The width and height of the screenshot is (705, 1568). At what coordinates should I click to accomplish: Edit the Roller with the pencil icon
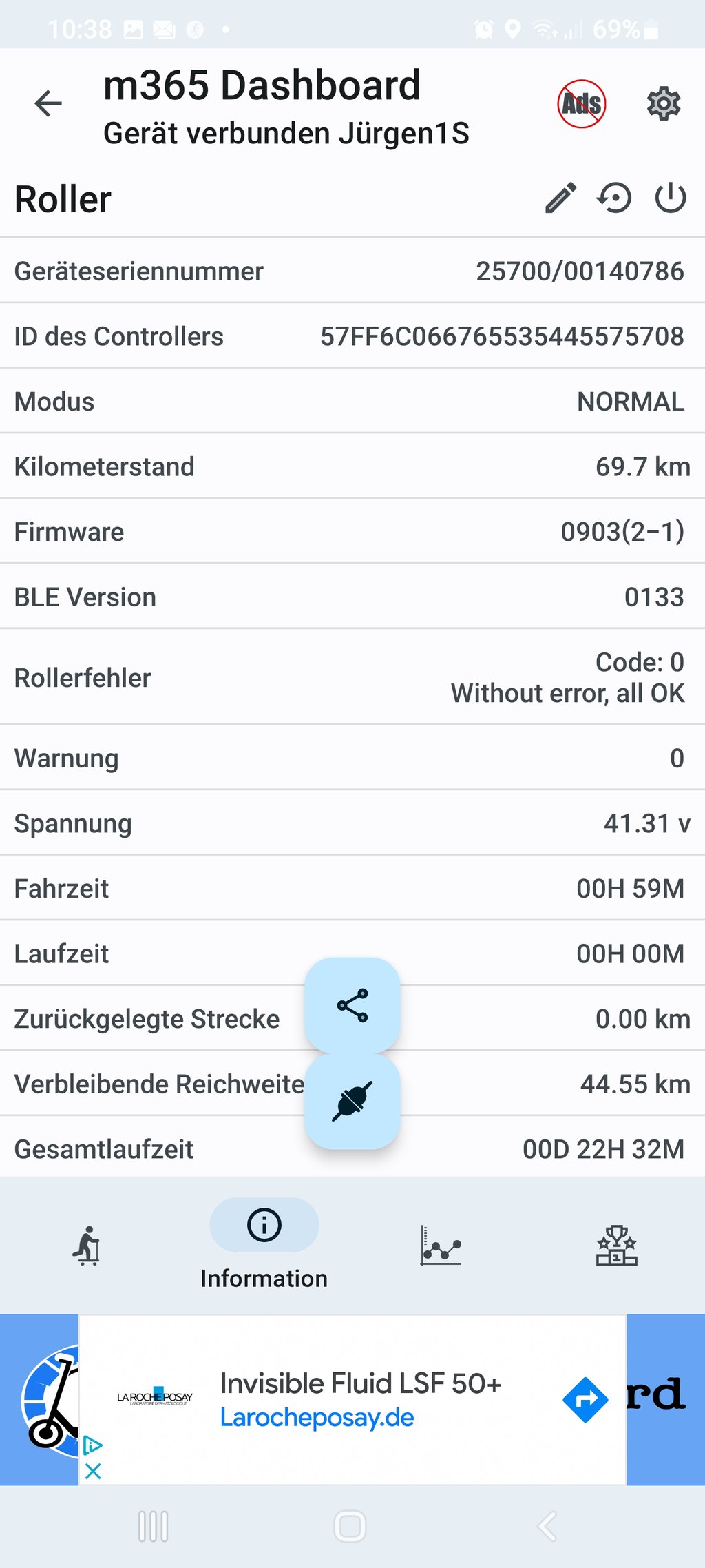pos(561,198)
